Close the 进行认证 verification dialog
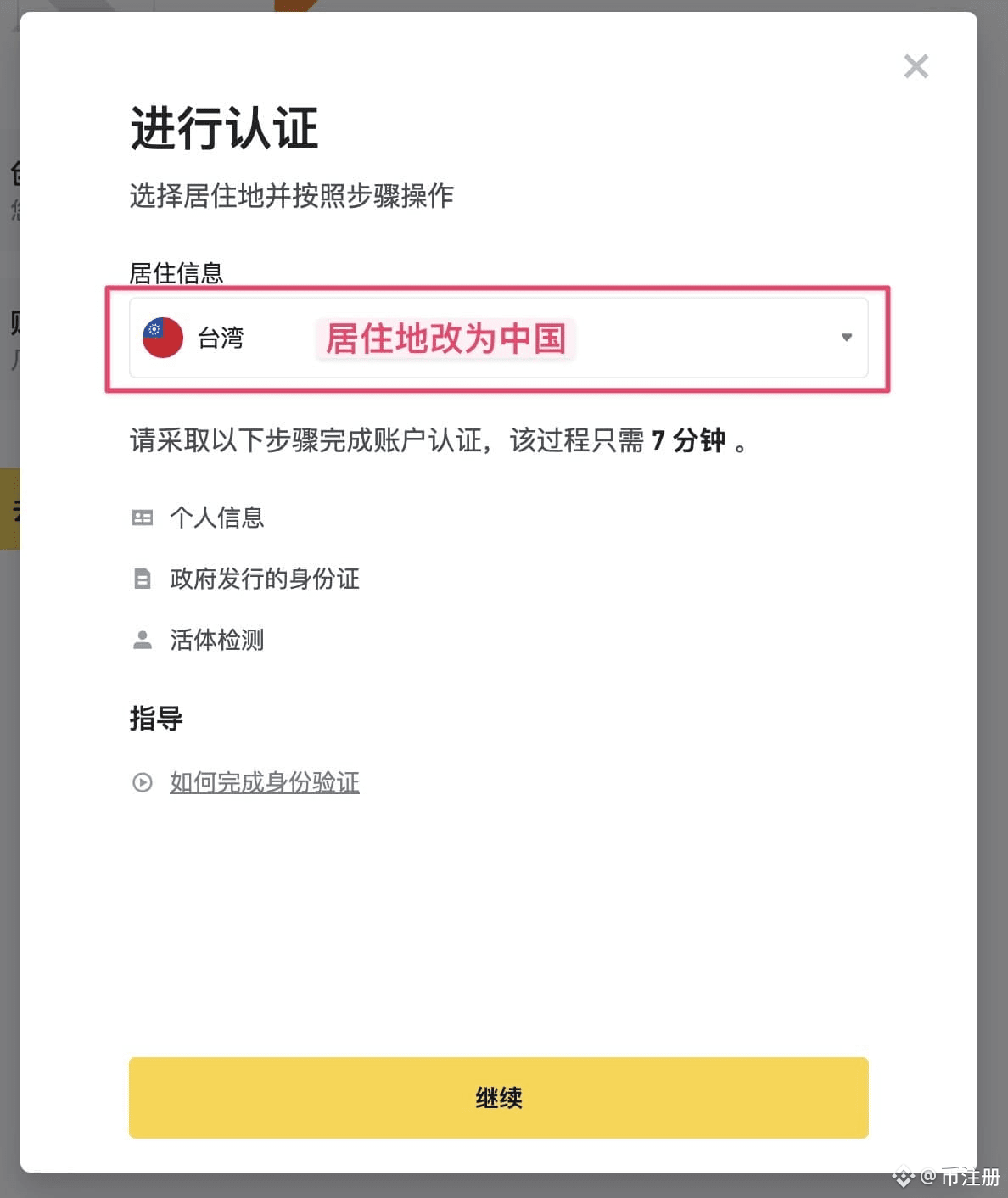Image resolution: width=1008 pixels, height=1198 pixels. point(916,66)
